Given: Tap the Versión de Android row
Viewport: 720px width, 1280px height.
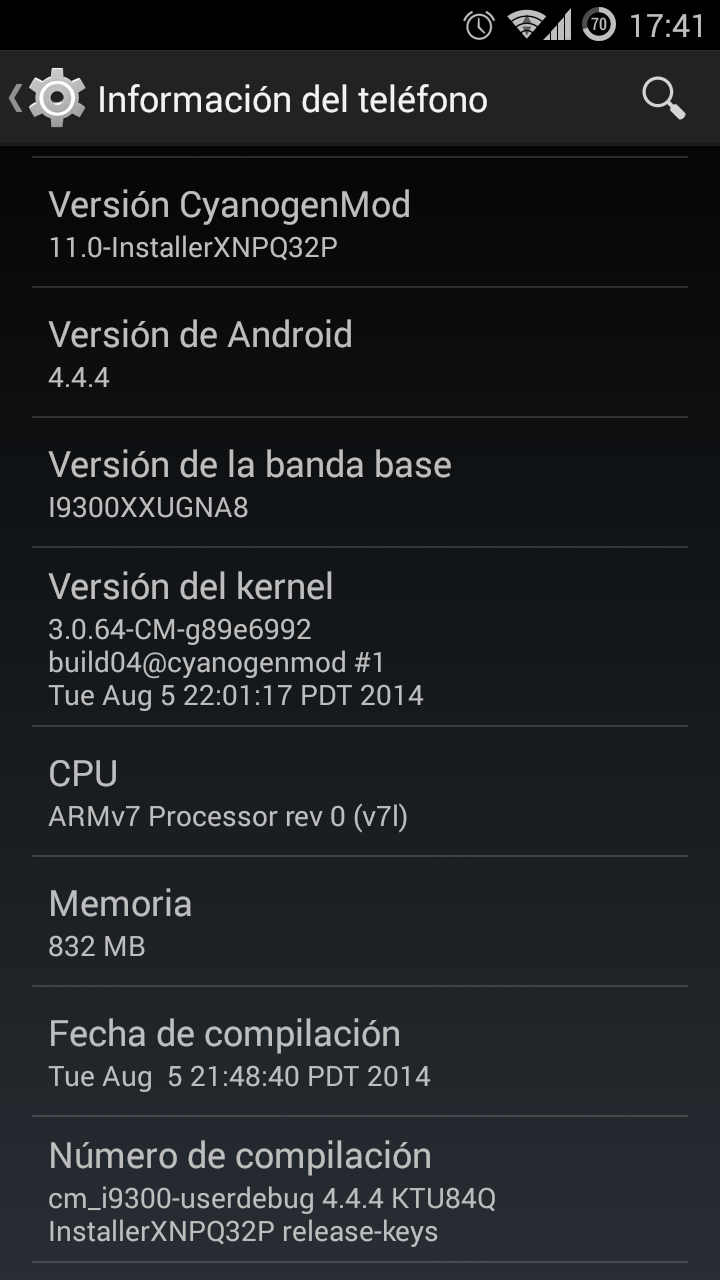Looking at the screenshot, I should pyautogui.click(x=360, y=353).
